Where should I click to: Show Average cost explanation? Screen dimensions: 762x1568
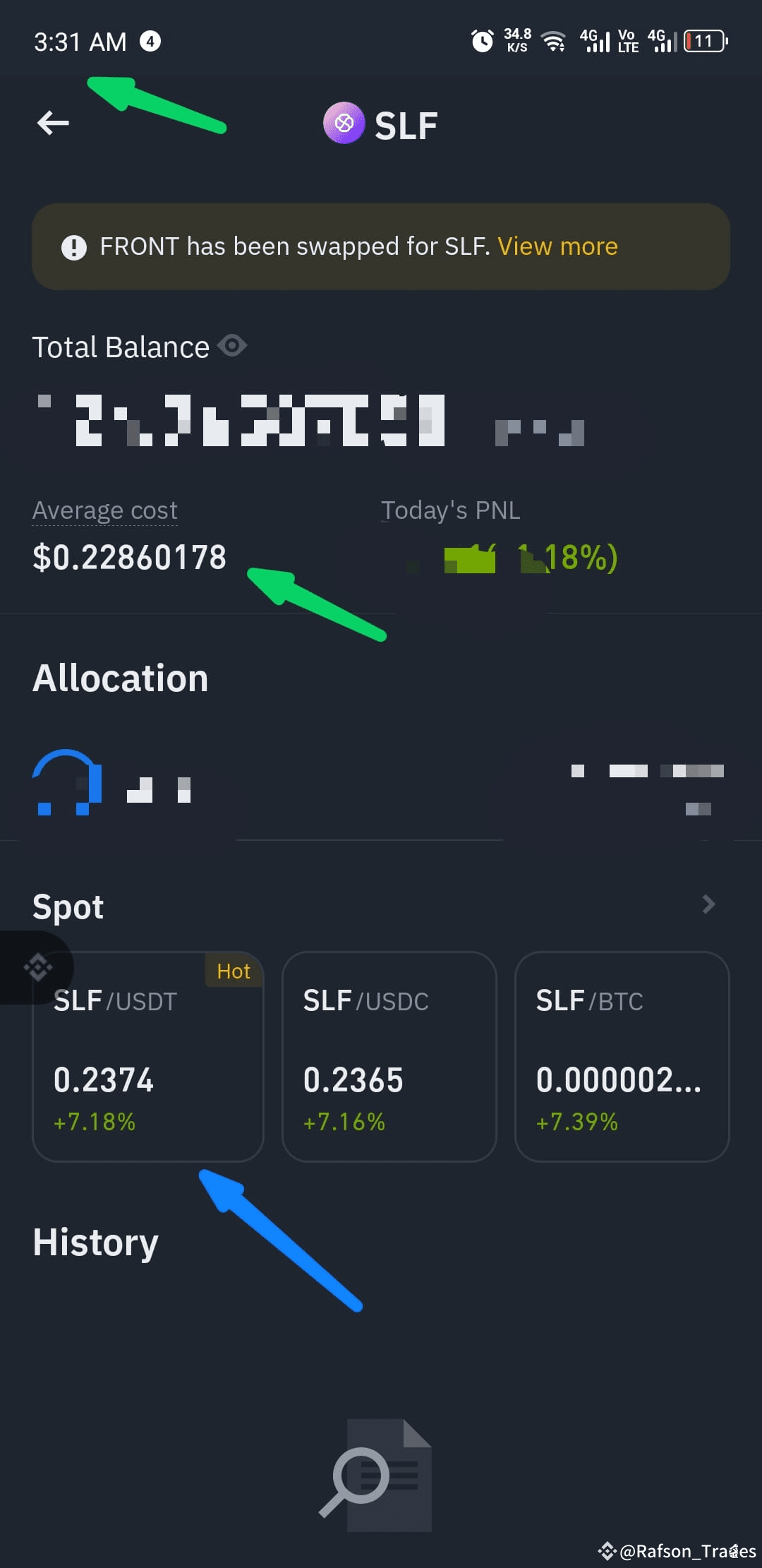[x=105, y=510]
